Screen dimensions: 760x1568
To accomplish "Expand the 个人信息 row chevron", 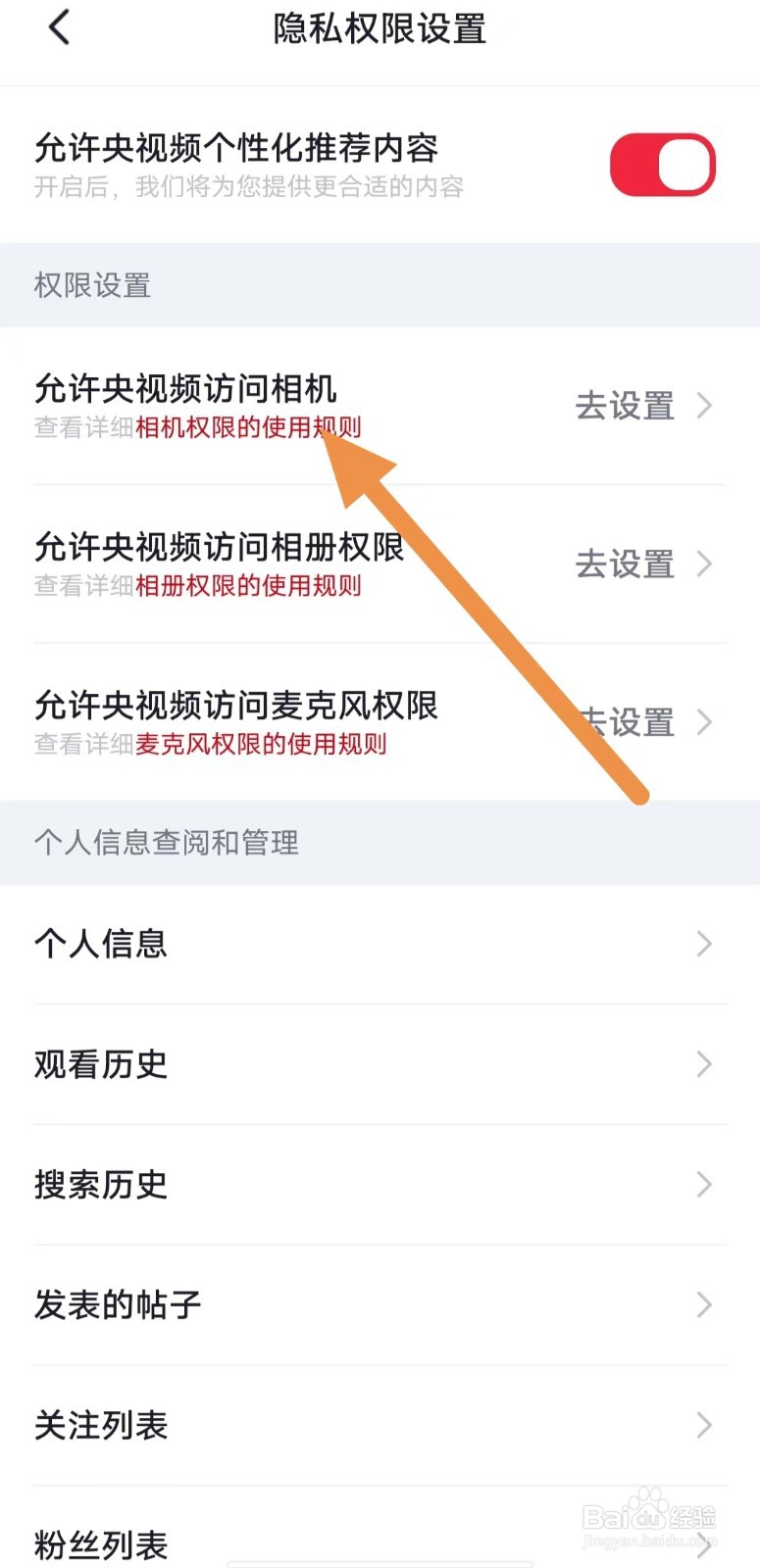I will pyautogui.click(x=702, y=944).
